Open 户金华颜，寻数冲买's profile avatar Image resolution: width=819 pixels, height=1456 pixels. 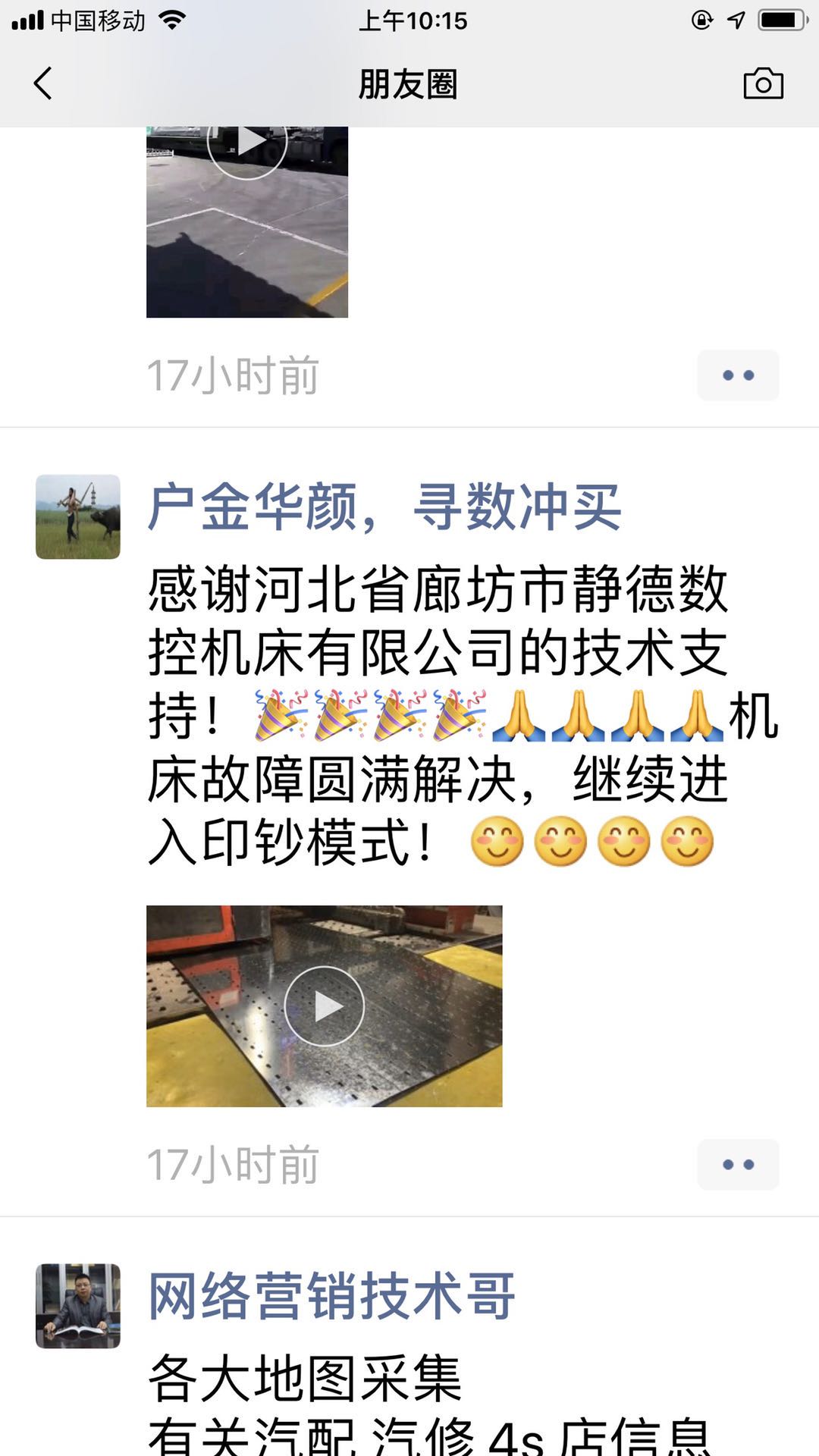pyautogui.click(x=78, y=517)
